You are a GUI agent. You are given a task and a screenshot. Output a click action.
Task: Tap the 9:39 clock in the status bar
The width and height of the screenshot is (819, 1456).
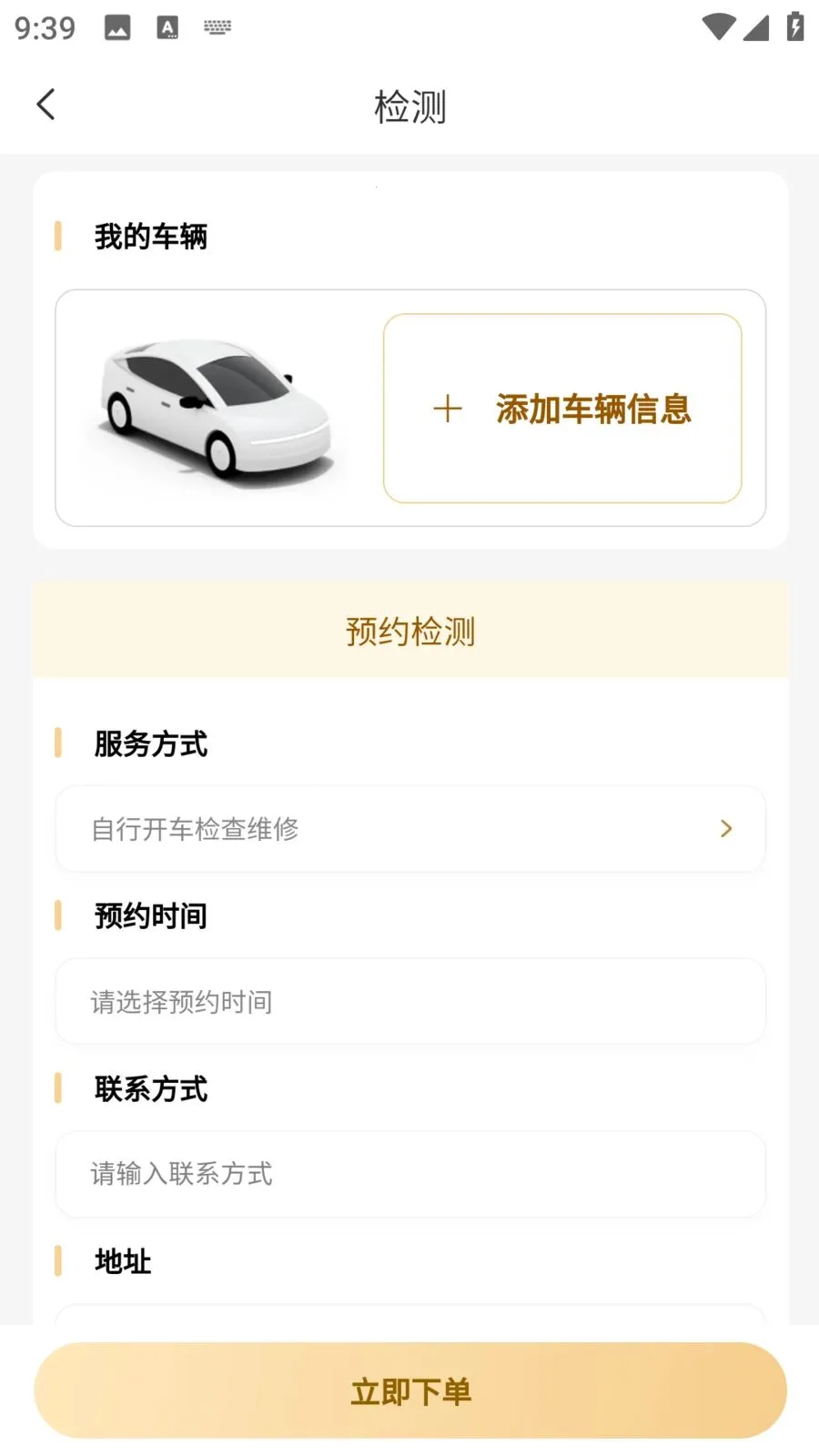pos(43,28)
